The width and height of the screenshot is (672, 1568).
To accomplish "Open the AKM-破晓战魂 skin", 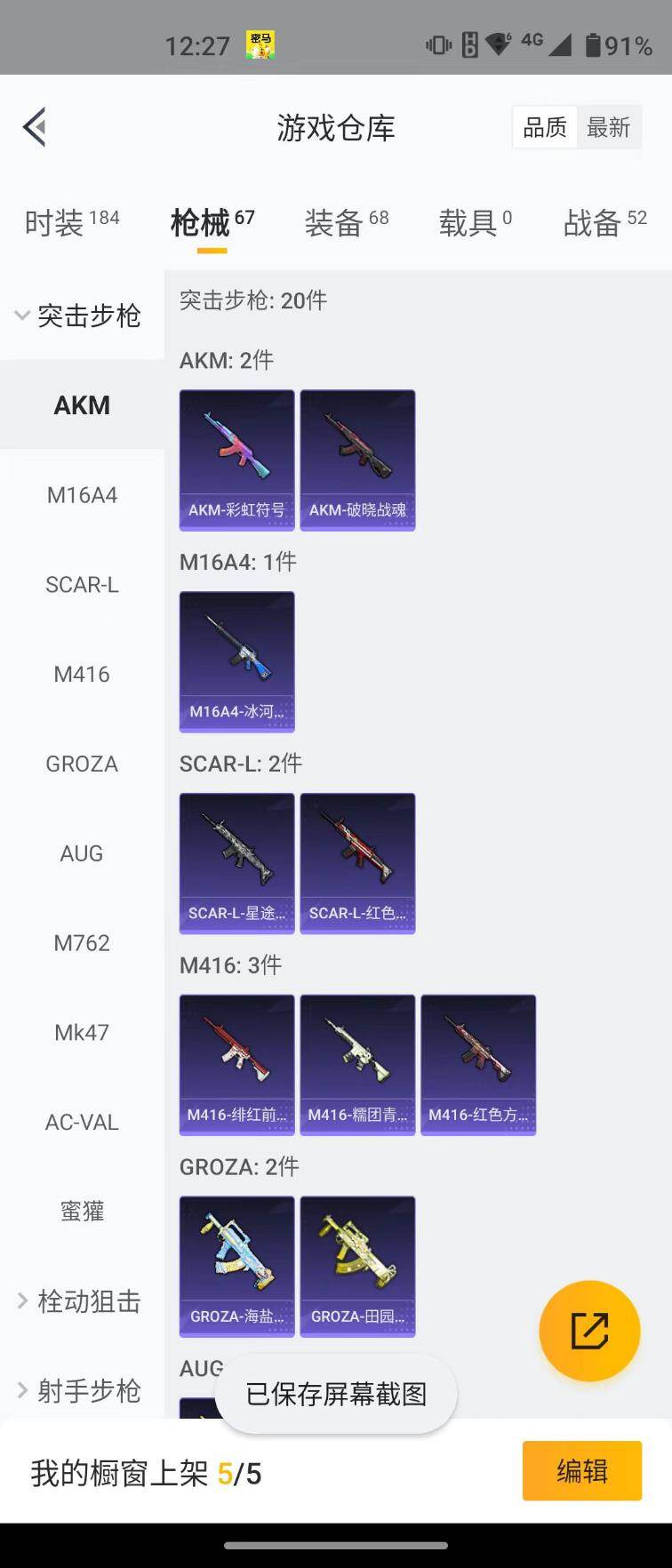I will [x=357, y=460].
